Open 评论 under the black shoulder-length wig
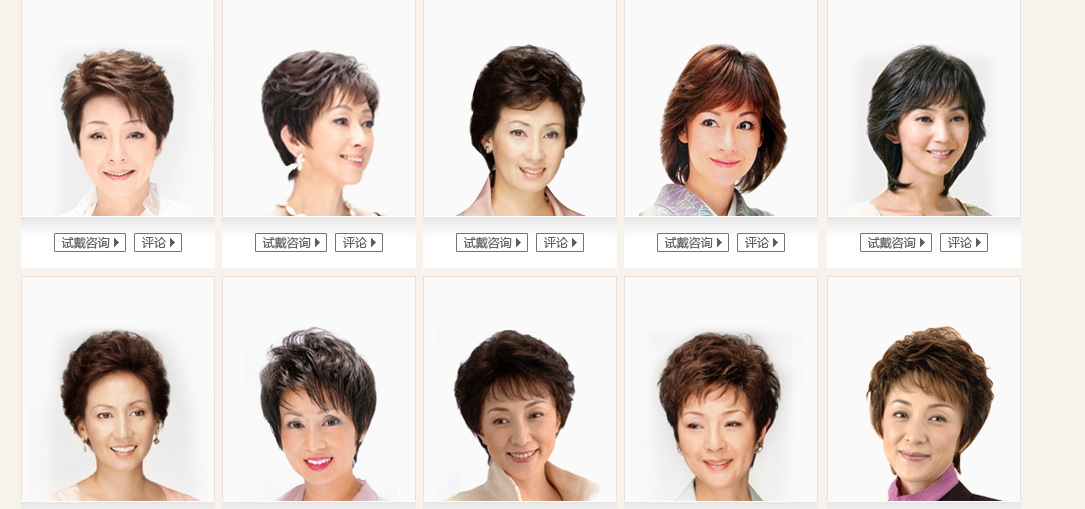Viewport: 1085px width, 509px height. [x=963, y=243]
